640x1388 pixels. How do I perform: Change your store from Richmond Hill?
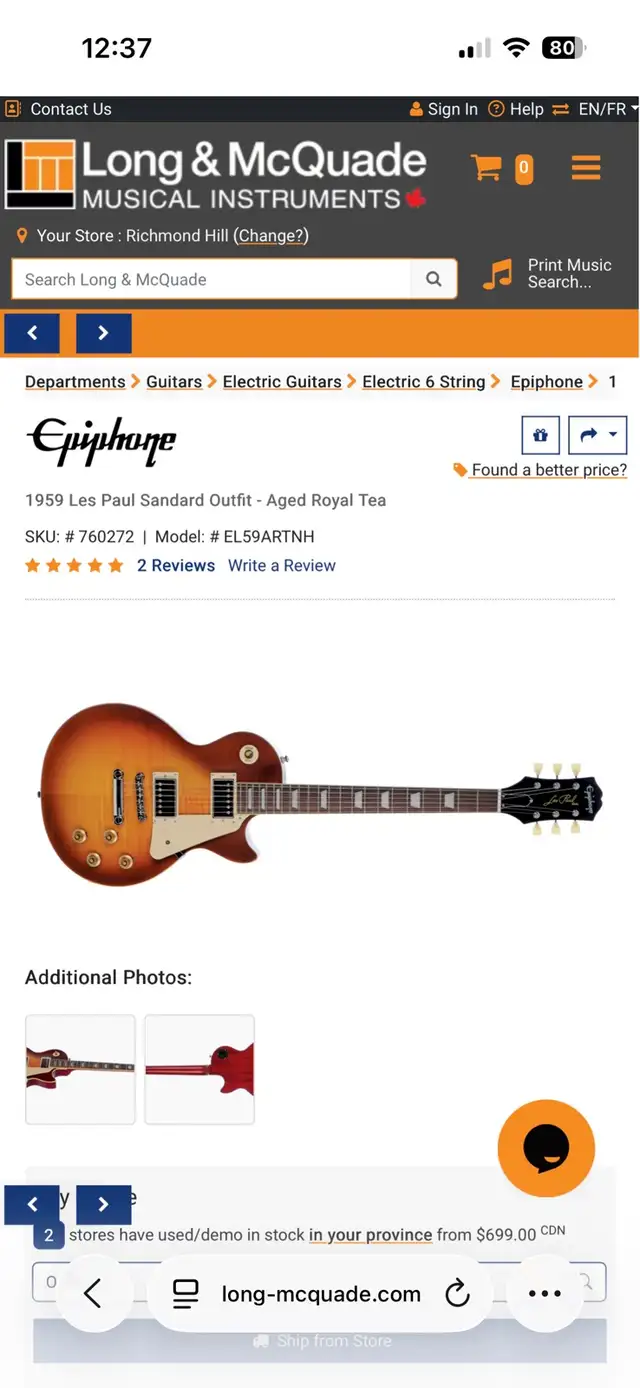[x=271, y=236]
